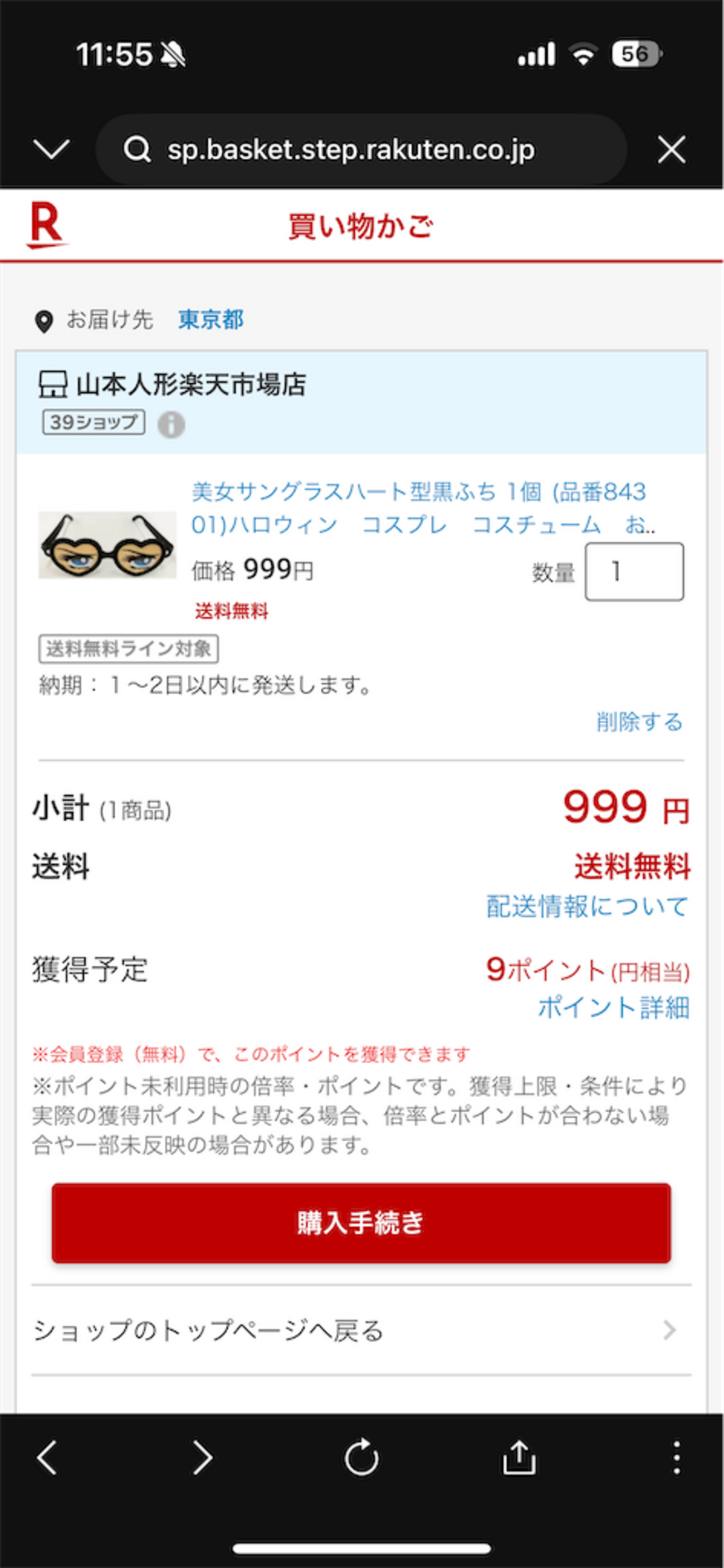The image size is (724, 1568).
Task: Remove the item with 削除する
Action: 639,722
